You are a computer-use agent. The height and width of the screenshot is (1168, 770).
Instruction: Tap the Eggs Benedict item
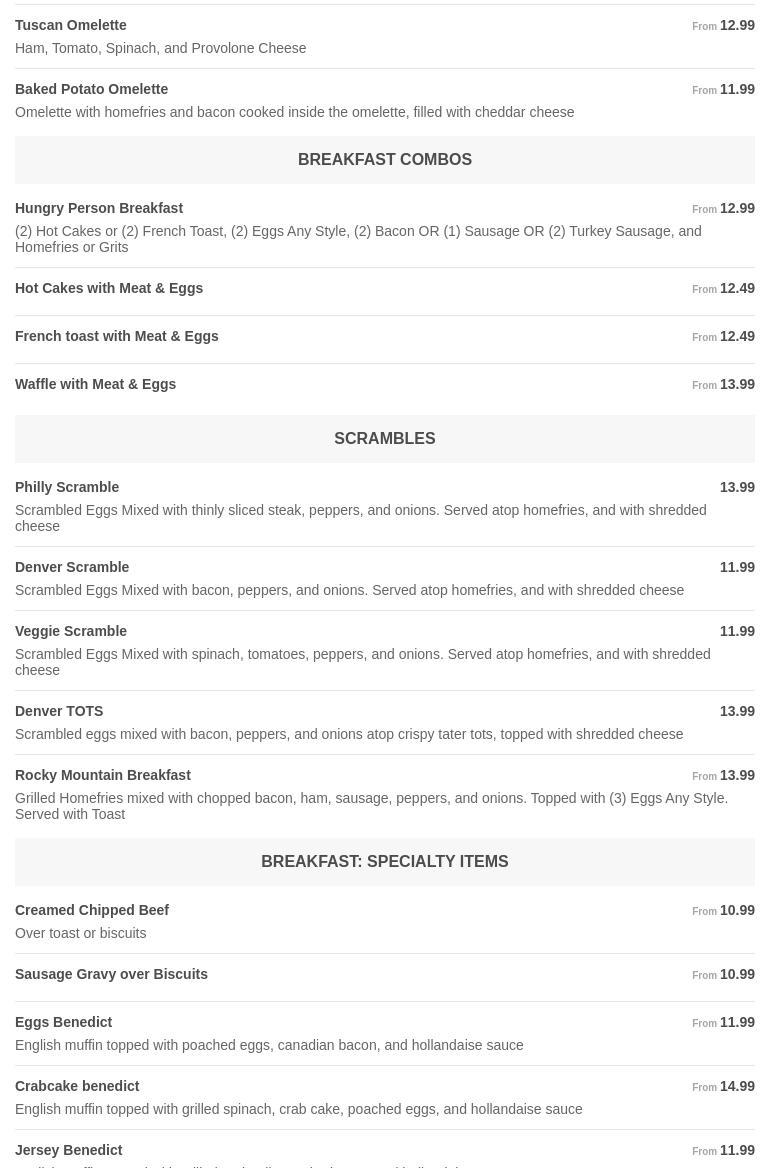pyautogui.click(x=63, y=1022)
